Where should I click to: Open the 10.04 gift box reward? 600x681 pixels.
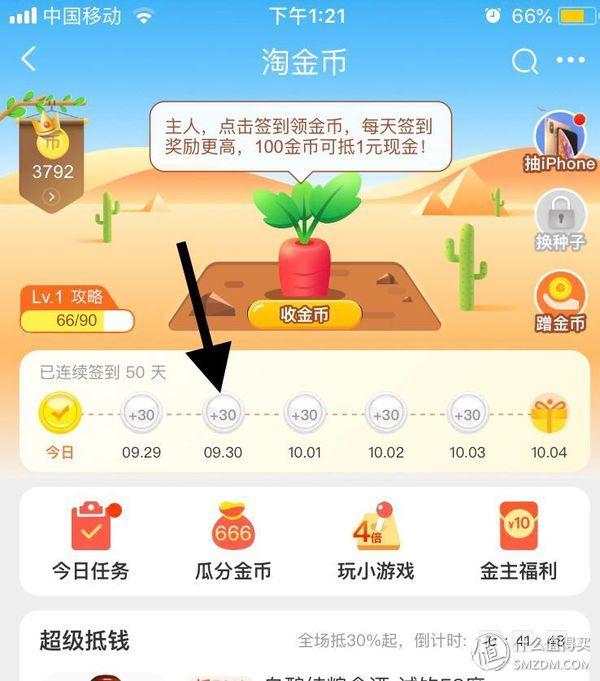[x=548, y=414]
